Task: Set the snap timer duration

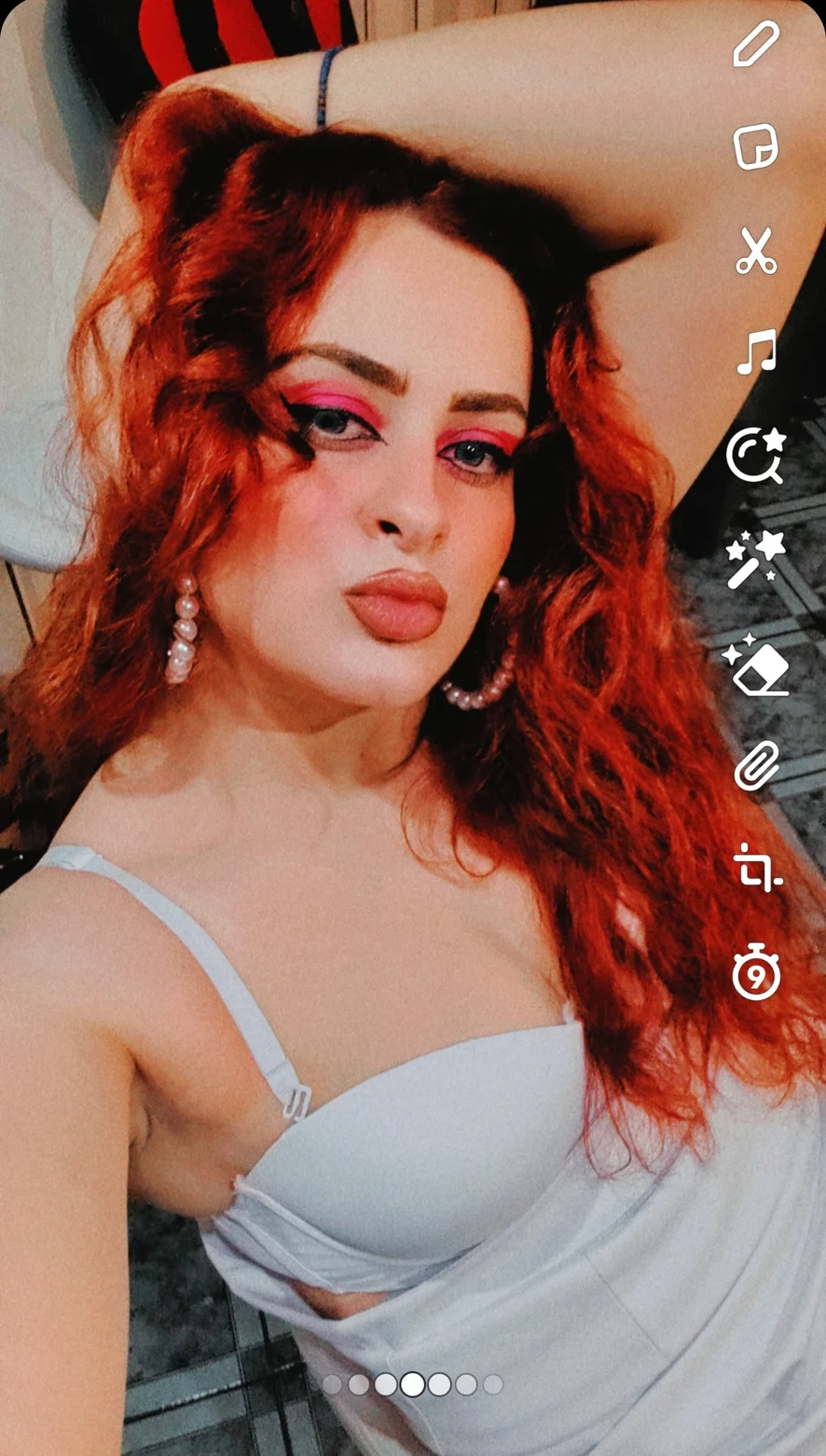Action: 755,972
